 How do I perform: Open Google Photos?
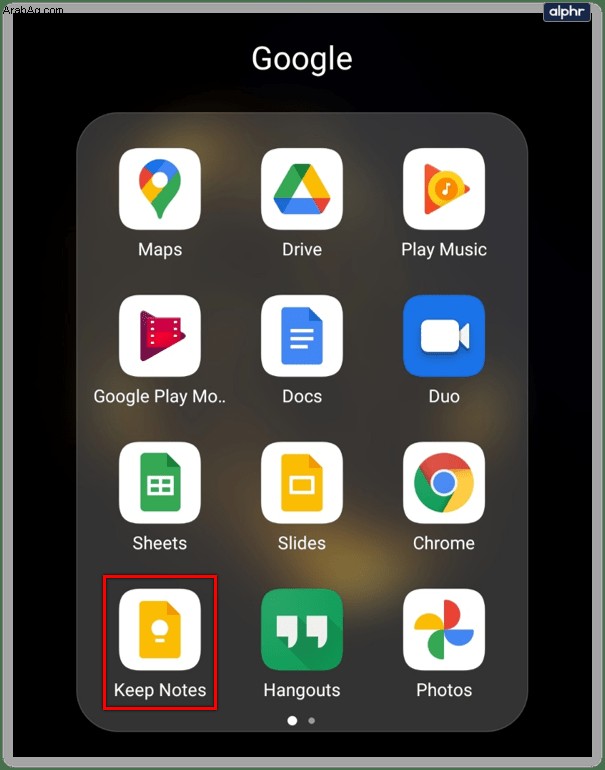[444, 631]
